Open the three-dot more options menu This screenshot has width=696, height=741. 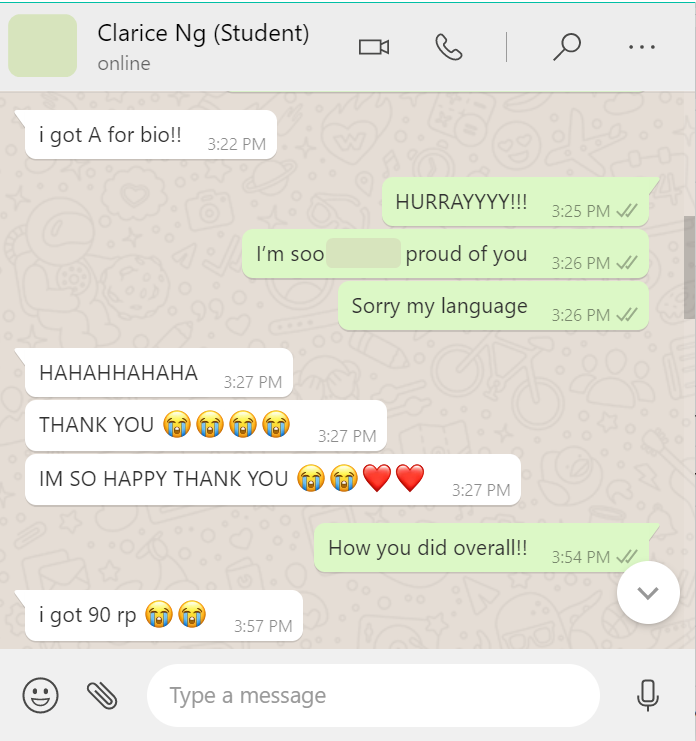click(x=641, y=47)
